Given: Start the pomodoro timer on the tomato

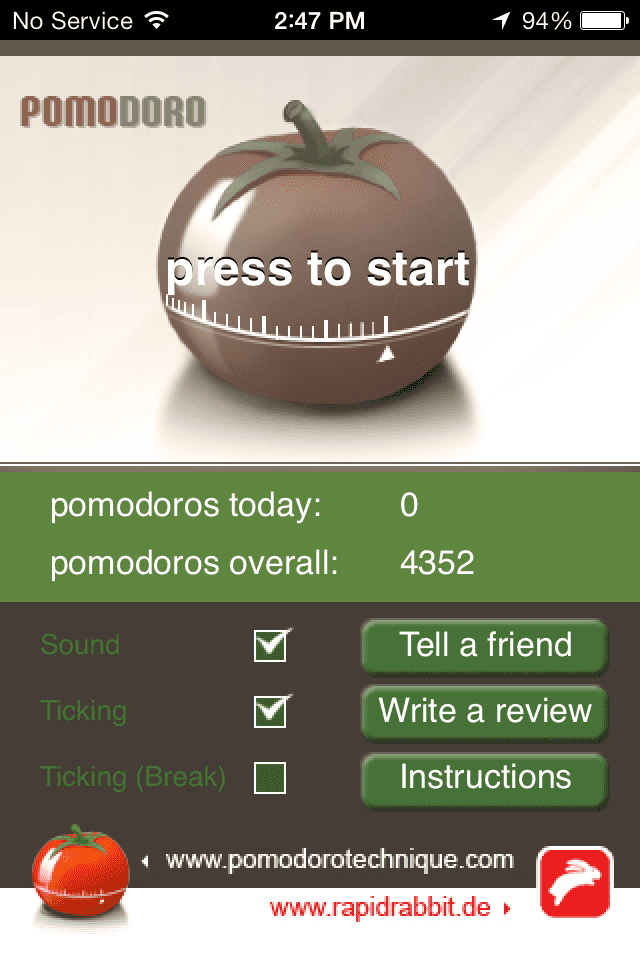Looking at the screenshot, I should tap(318, 272).
